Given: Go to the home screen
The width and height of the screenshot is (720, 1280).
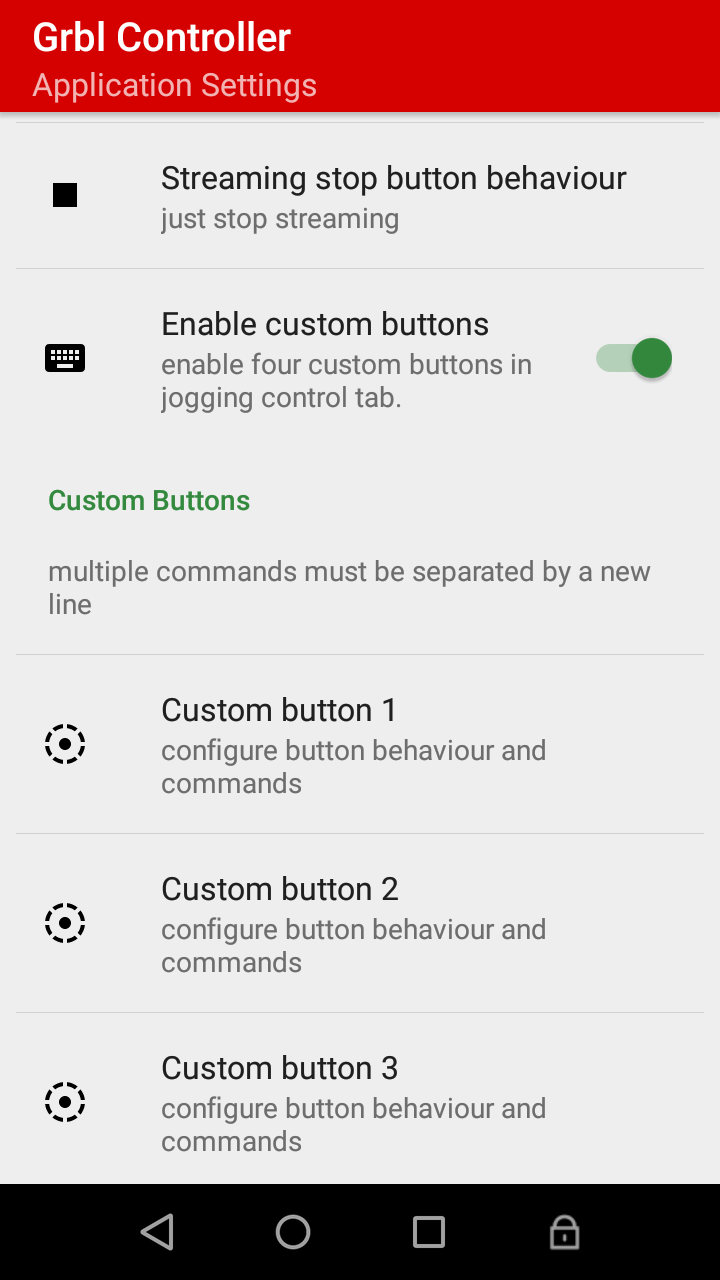Looking at the screenshot, I should click(x=293, y=1232).
